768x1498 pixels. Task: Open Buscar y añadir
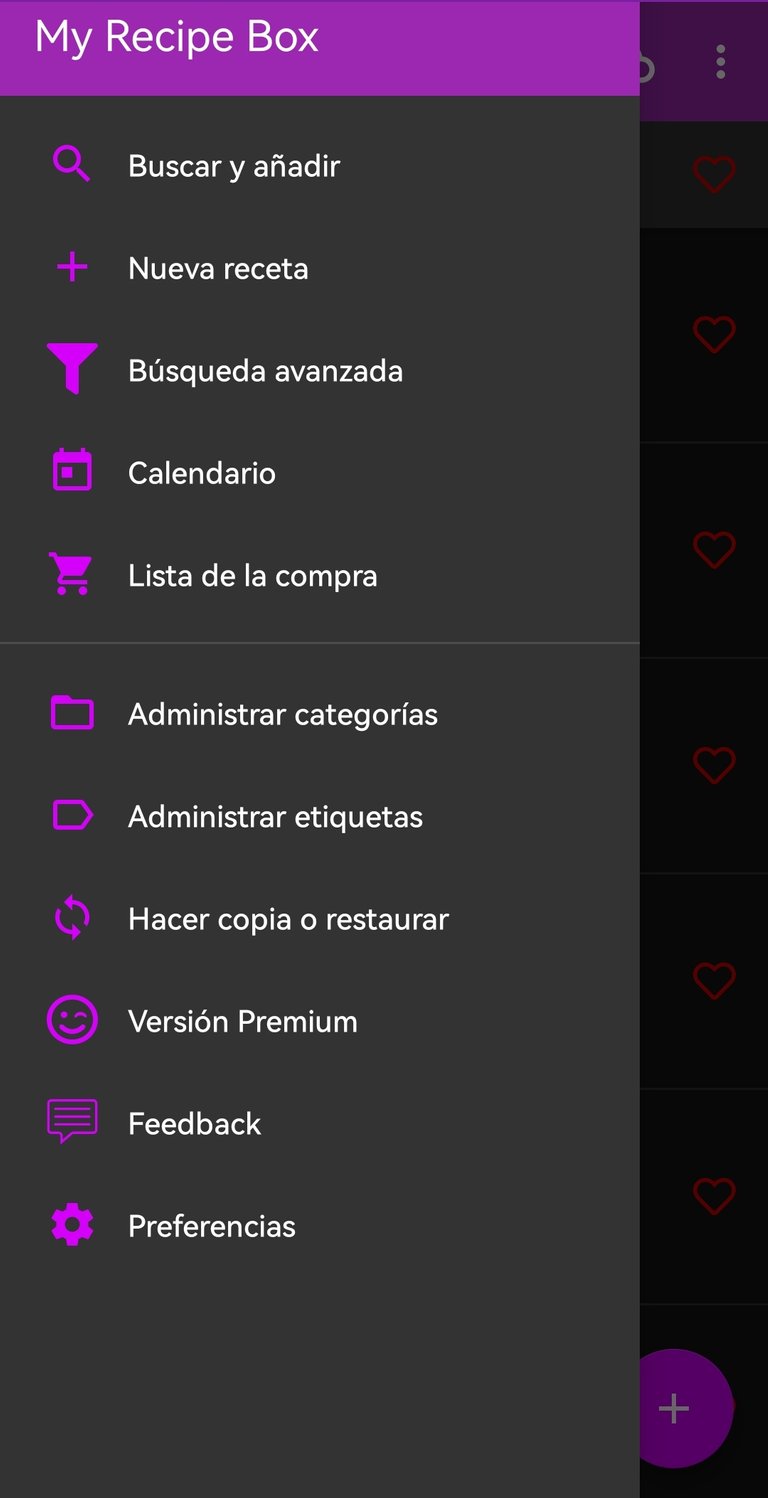point(320,166)
